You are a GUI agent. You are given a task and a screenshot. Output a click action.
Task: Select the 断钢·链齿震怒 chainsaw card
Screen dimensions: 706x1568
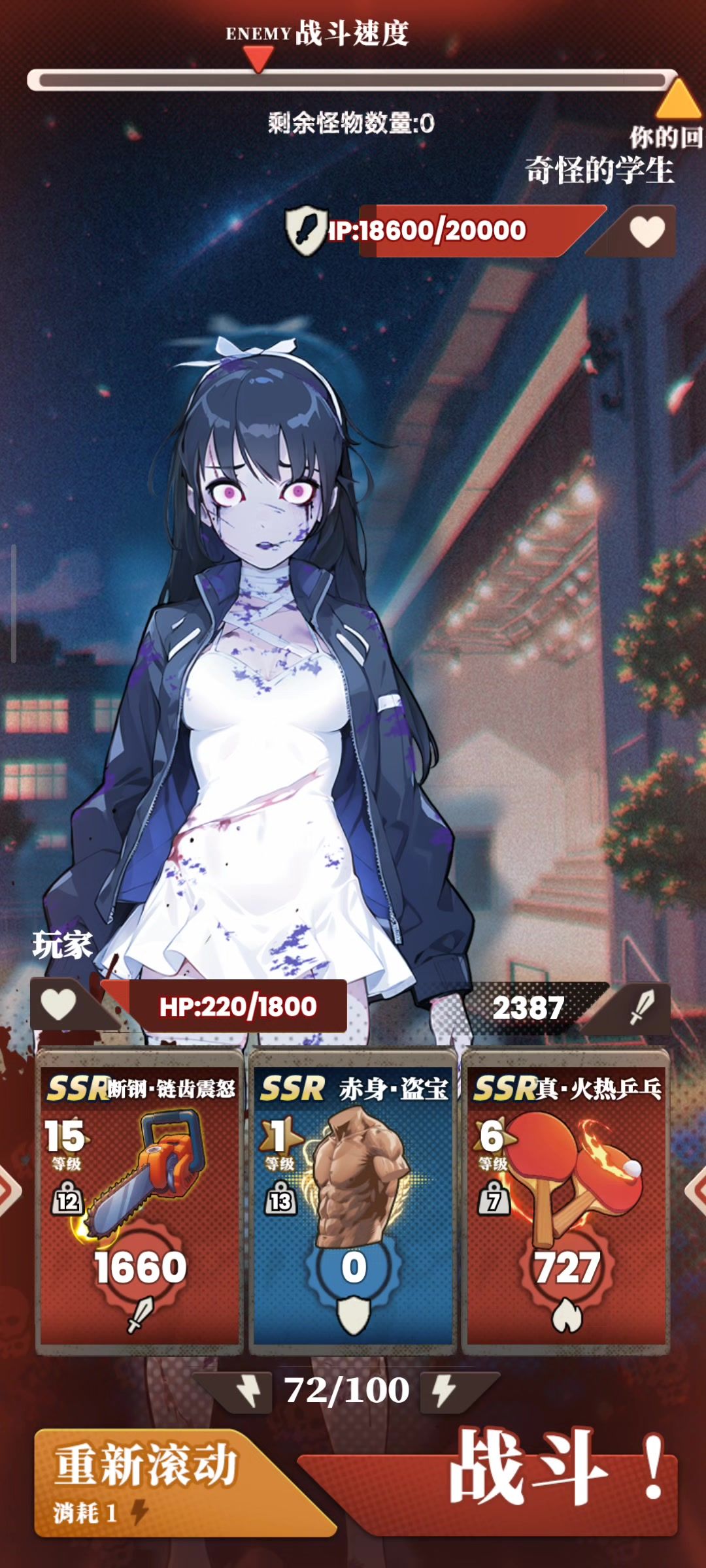140,1201
